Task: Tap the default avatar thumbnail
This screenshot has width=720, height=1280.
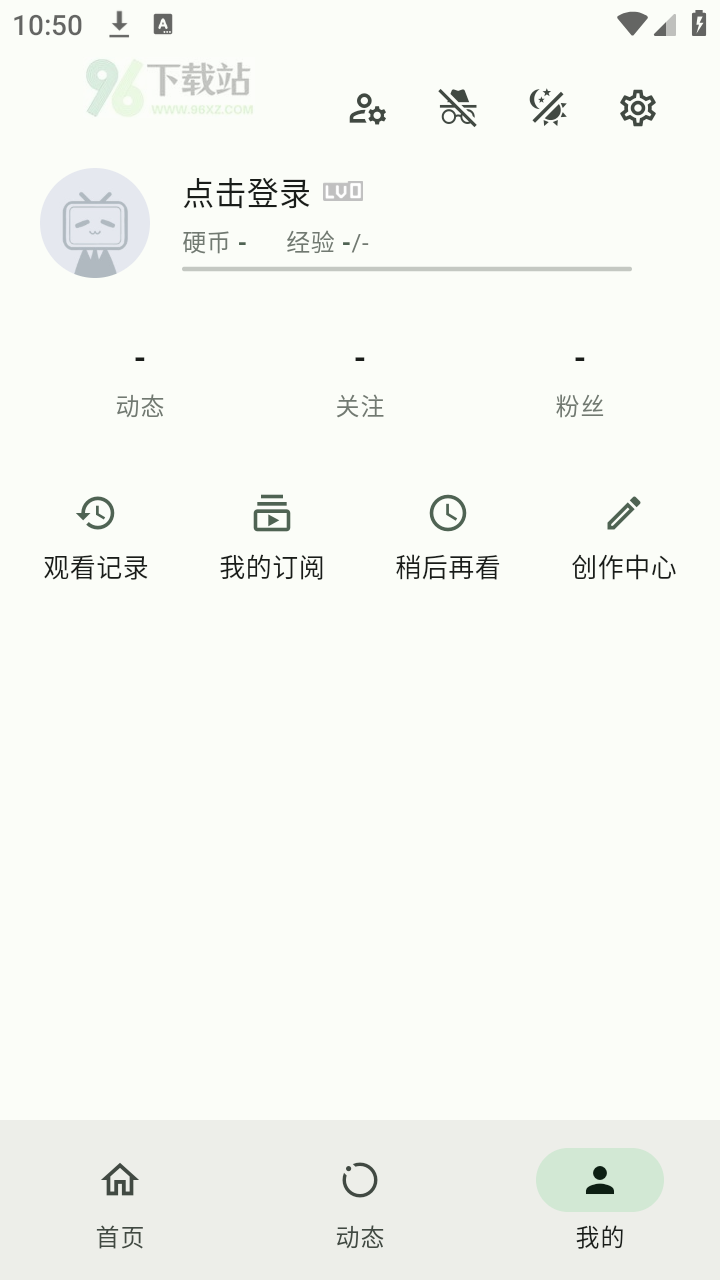Action: click(95, 222)
